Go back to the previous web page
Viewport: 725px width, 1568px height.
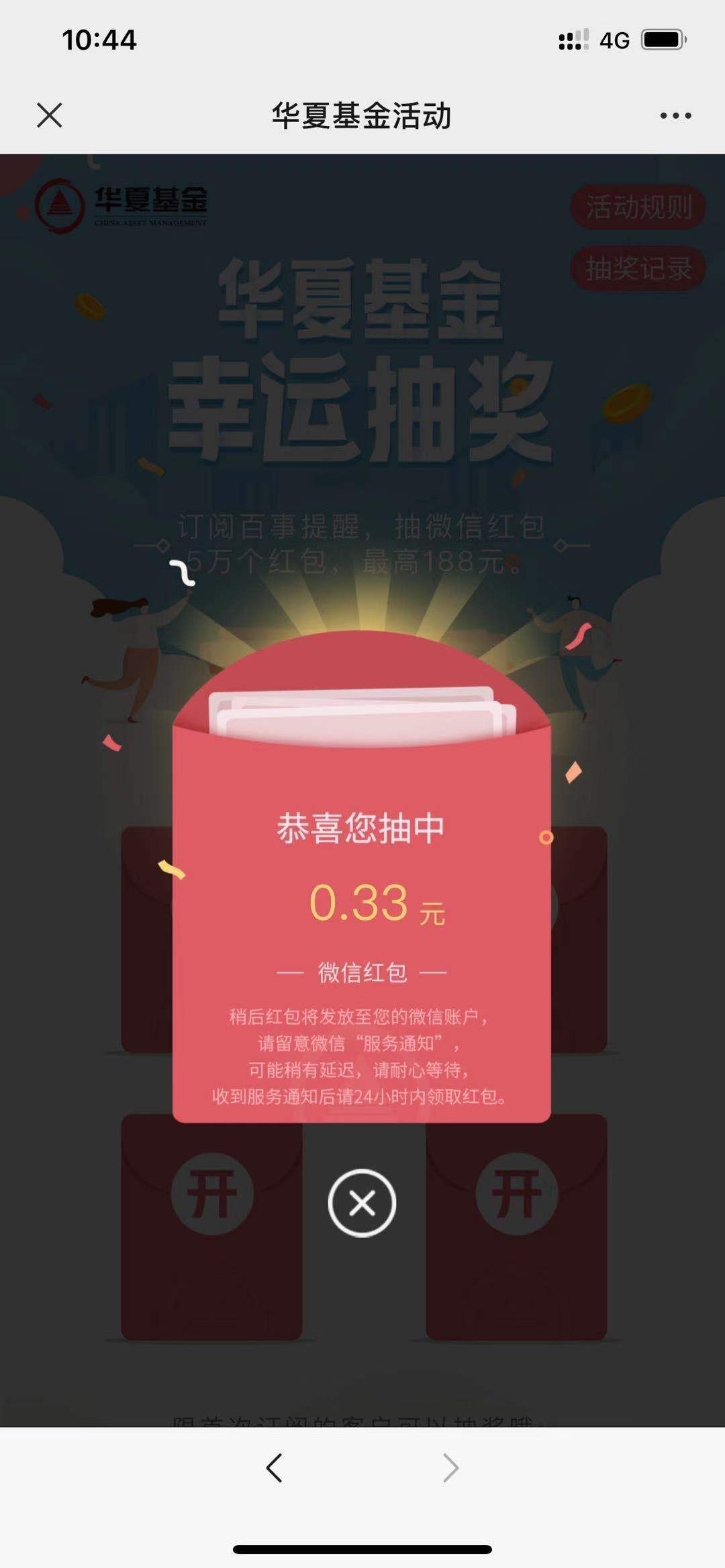tap(274, 1468)
